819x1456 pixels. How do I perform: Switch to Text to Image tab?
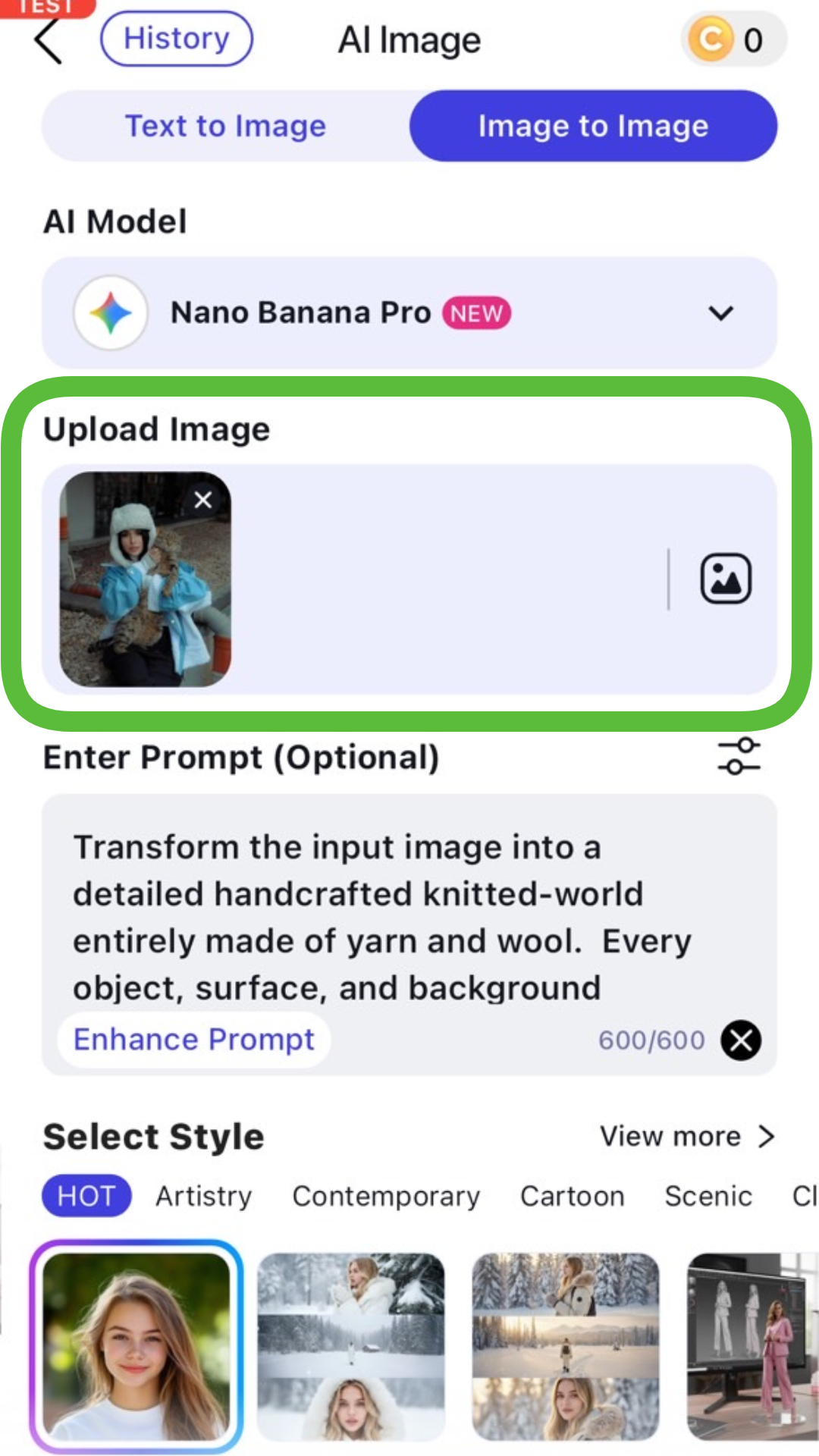(225, 126)
